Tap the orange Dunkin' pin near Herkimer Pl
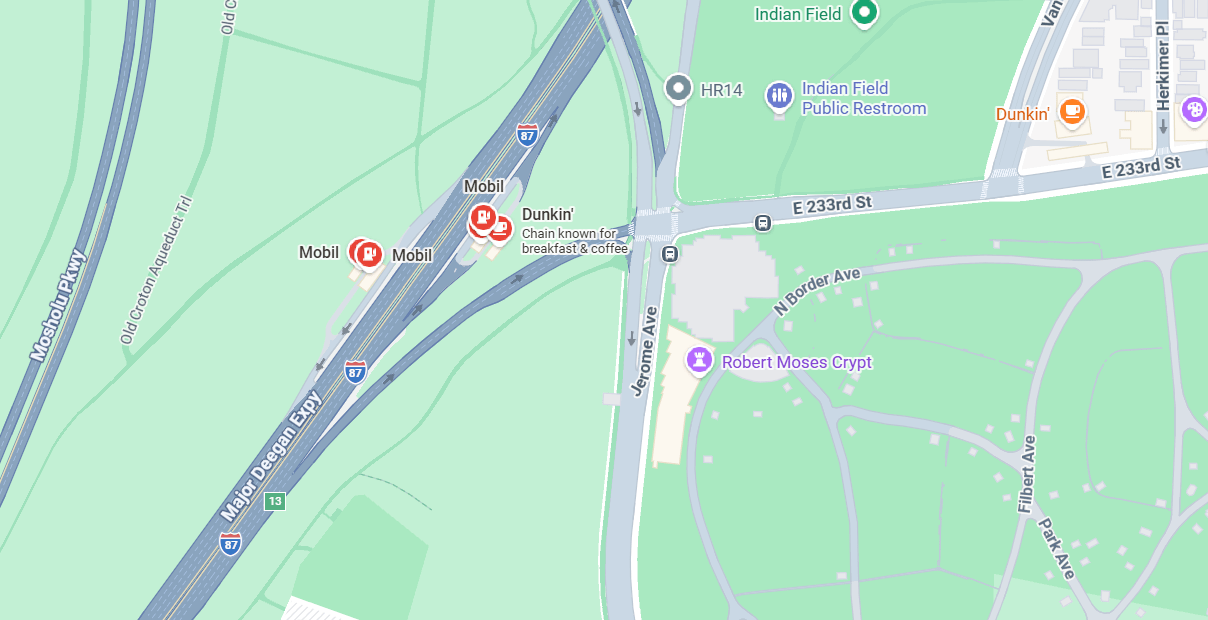Screen dimensions: 1208x620 coord(1073,110)
